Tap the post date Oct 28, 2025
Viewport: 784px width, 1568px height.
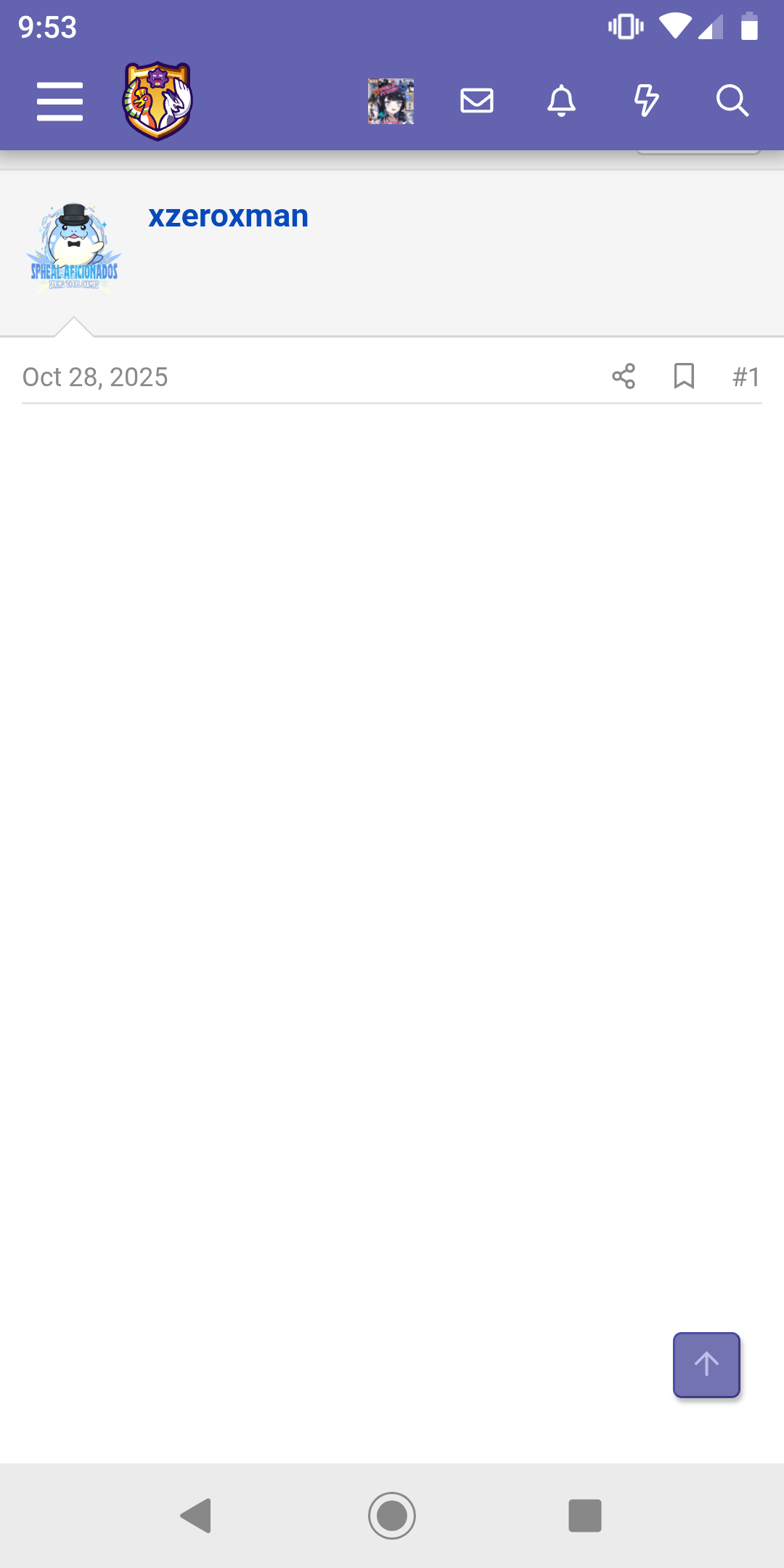[x=94, y=376]
